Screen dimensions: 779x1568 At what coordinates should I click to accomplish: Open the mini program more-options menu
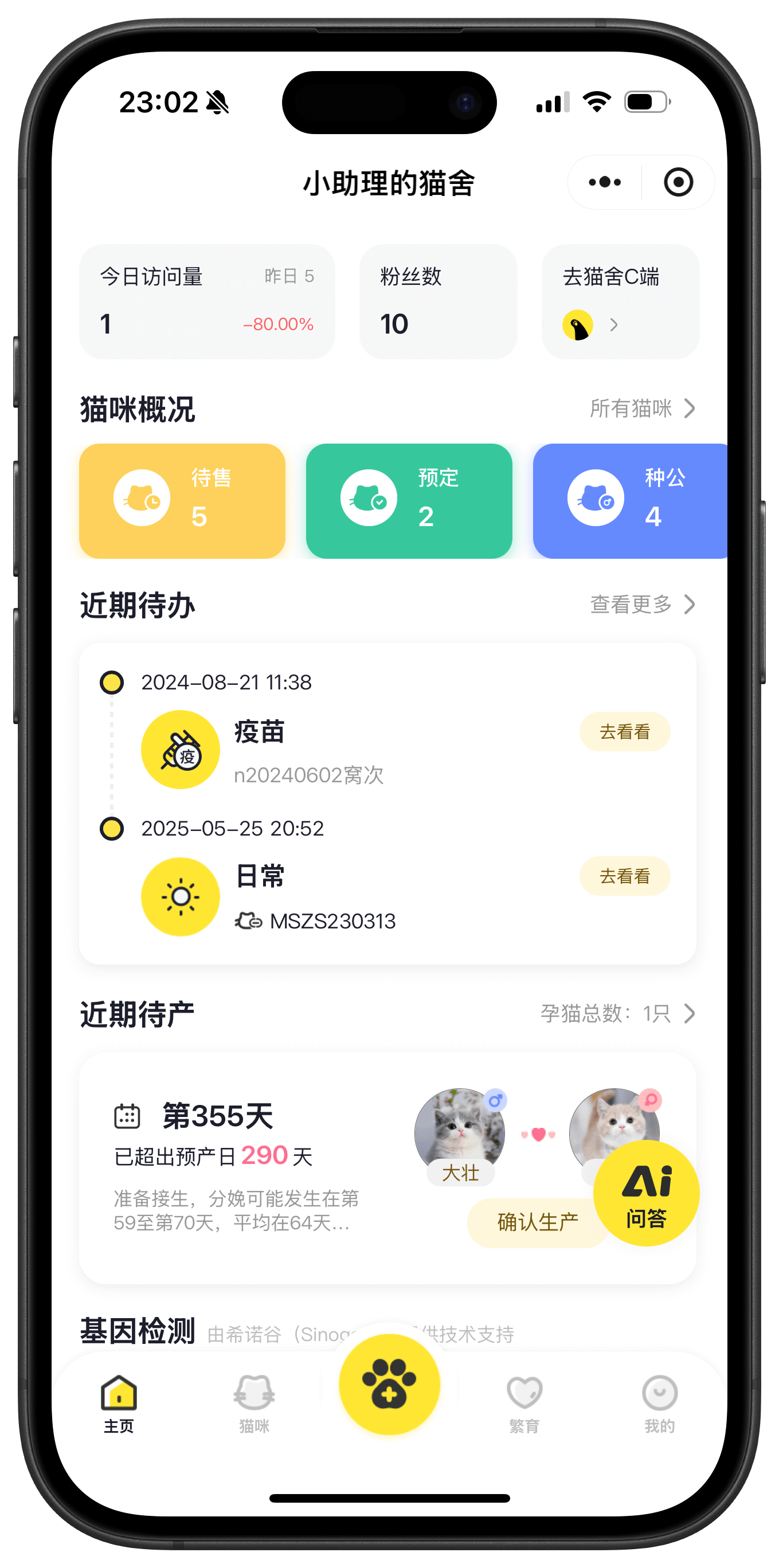coord(604,182)
